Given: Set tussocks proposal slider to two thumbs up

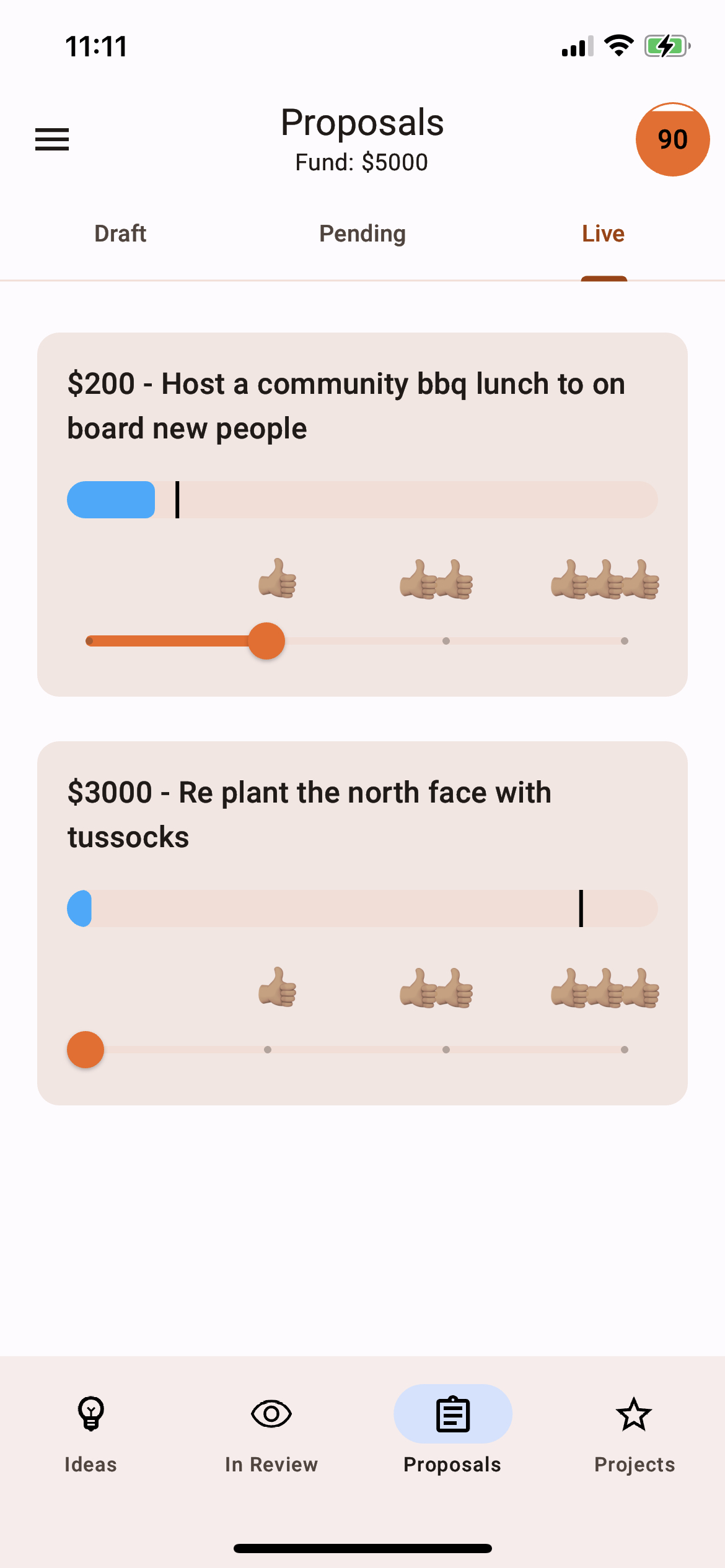Looking at the screenshot, I should 446,1050.
